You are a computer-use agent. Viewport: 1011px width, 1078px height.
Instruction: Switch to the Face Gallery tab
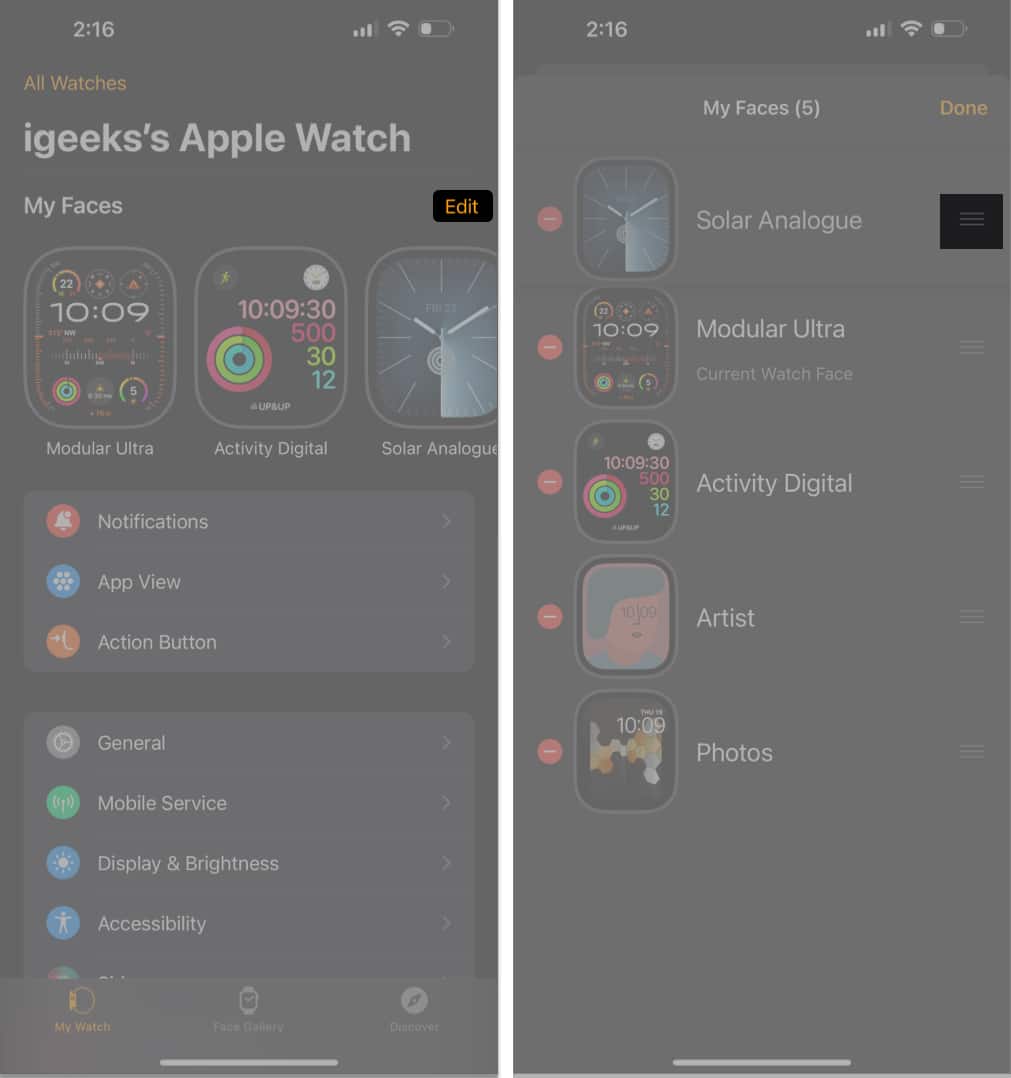tap(248, 1010)
